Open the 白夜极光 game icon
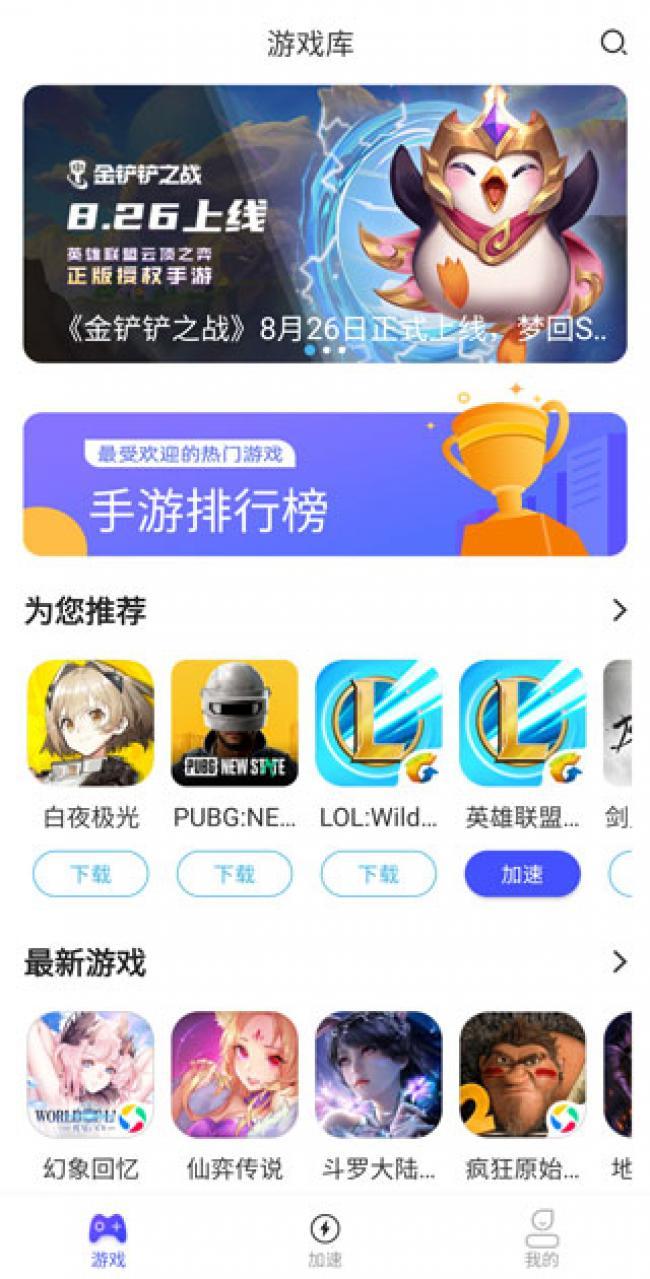 pos(91,723)
